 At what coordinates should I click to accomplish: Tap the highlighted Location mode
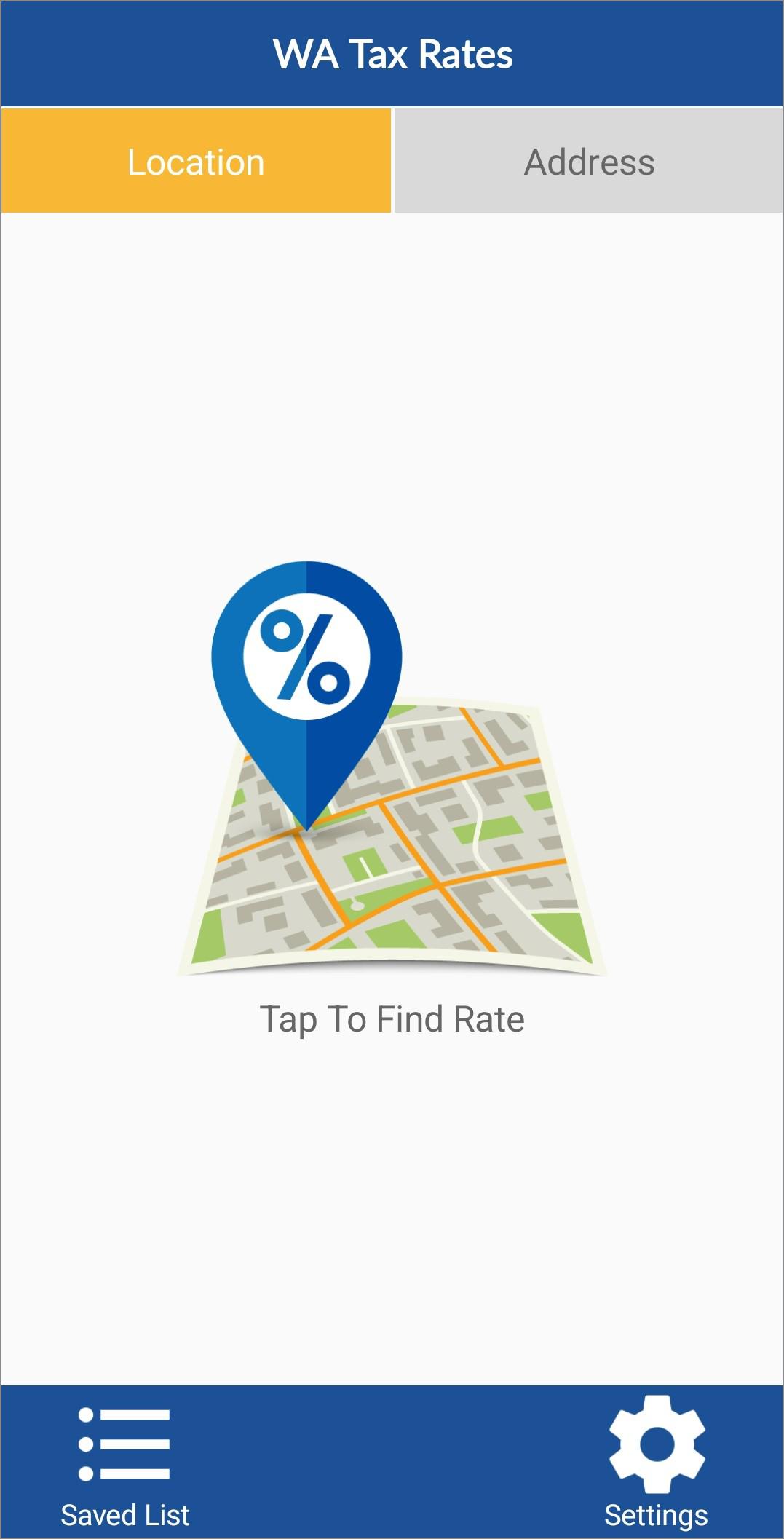pos(196,162)
